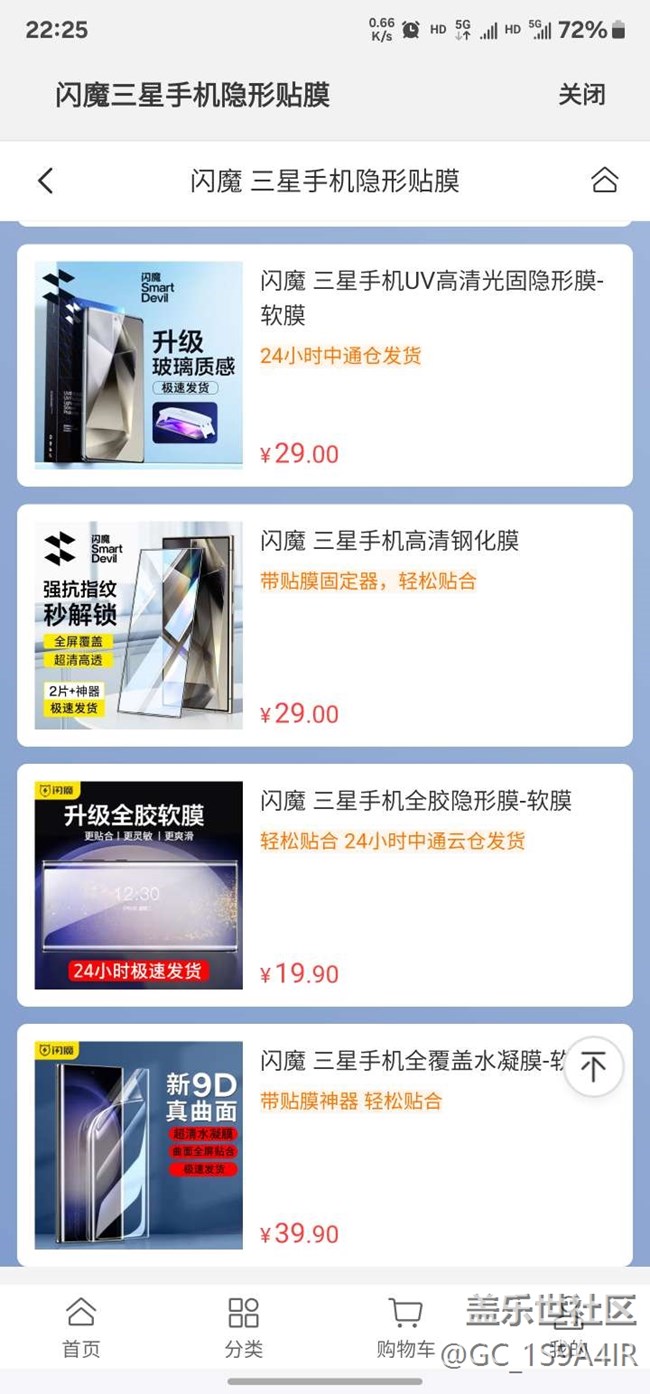
Task: Tap 关闭 to close the page
Action: [581, 95]
